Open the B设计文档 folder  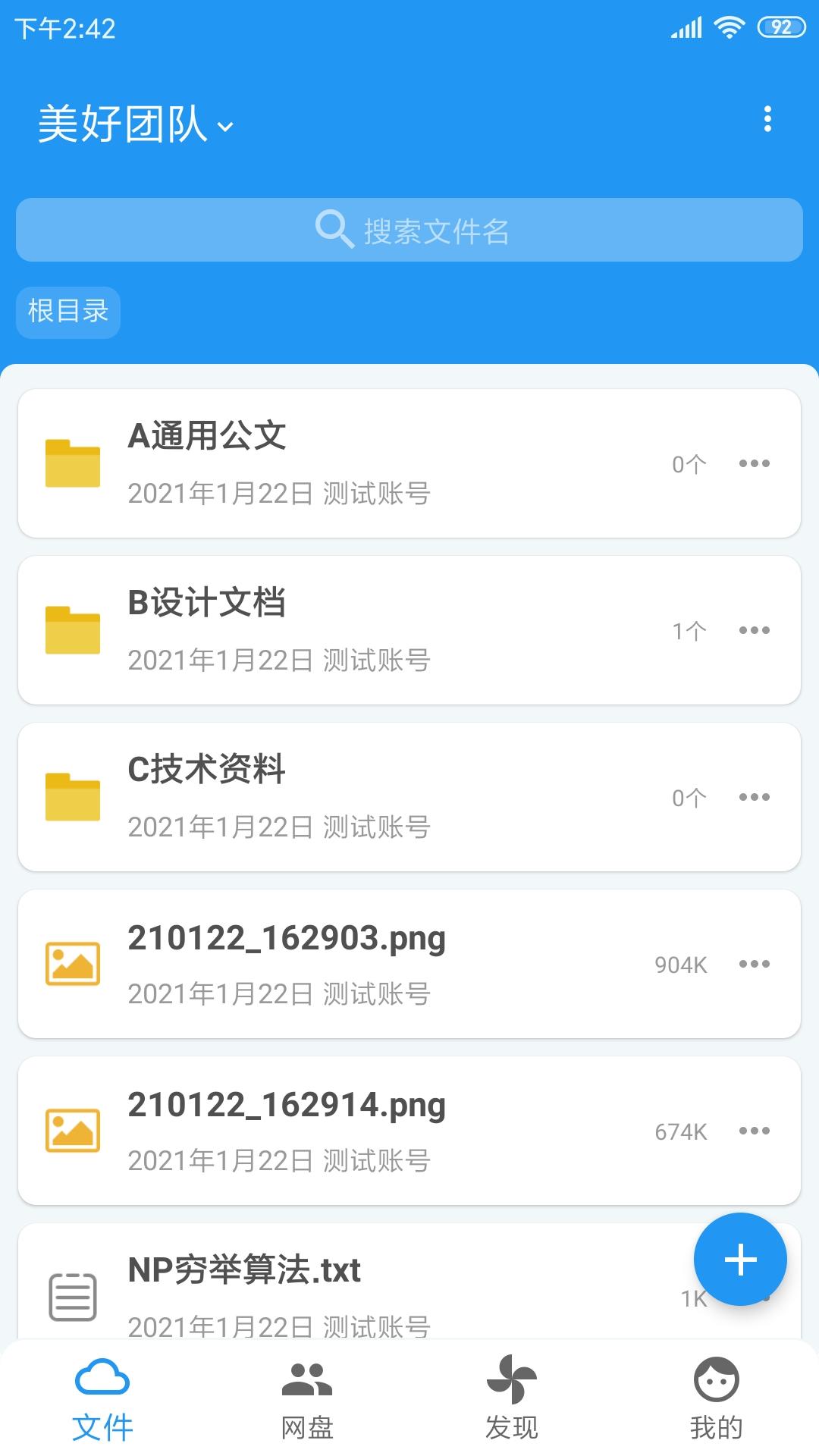(x=341, y=630)
